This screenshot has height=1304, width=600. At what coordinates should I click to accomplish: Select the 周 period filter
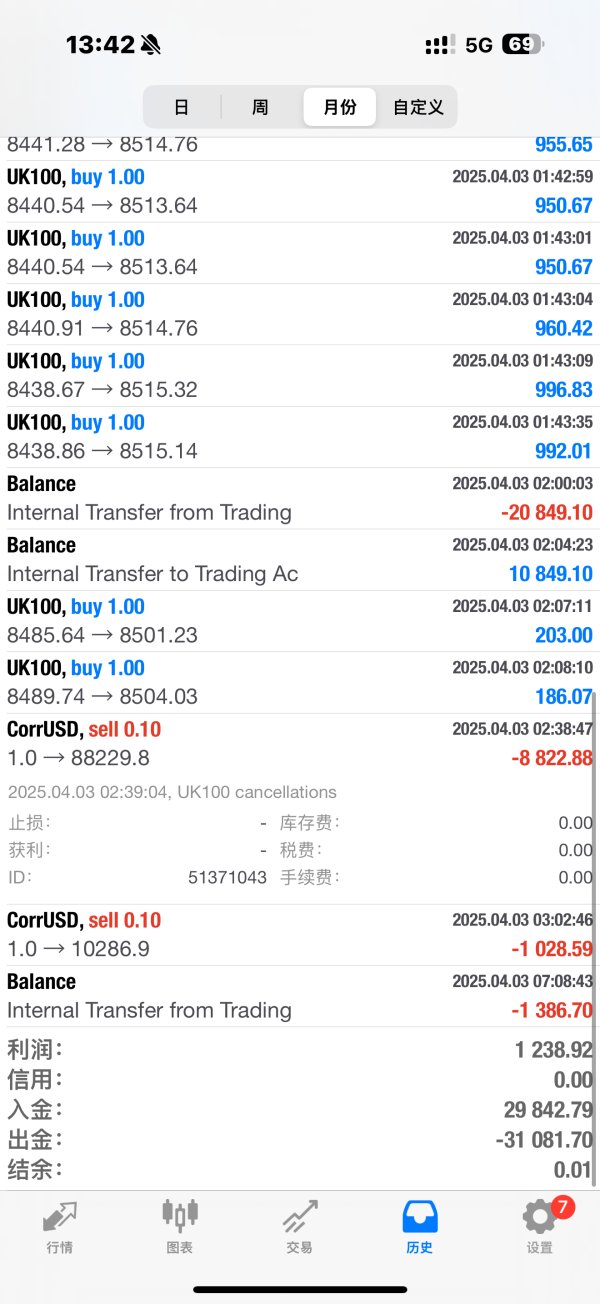260,107
